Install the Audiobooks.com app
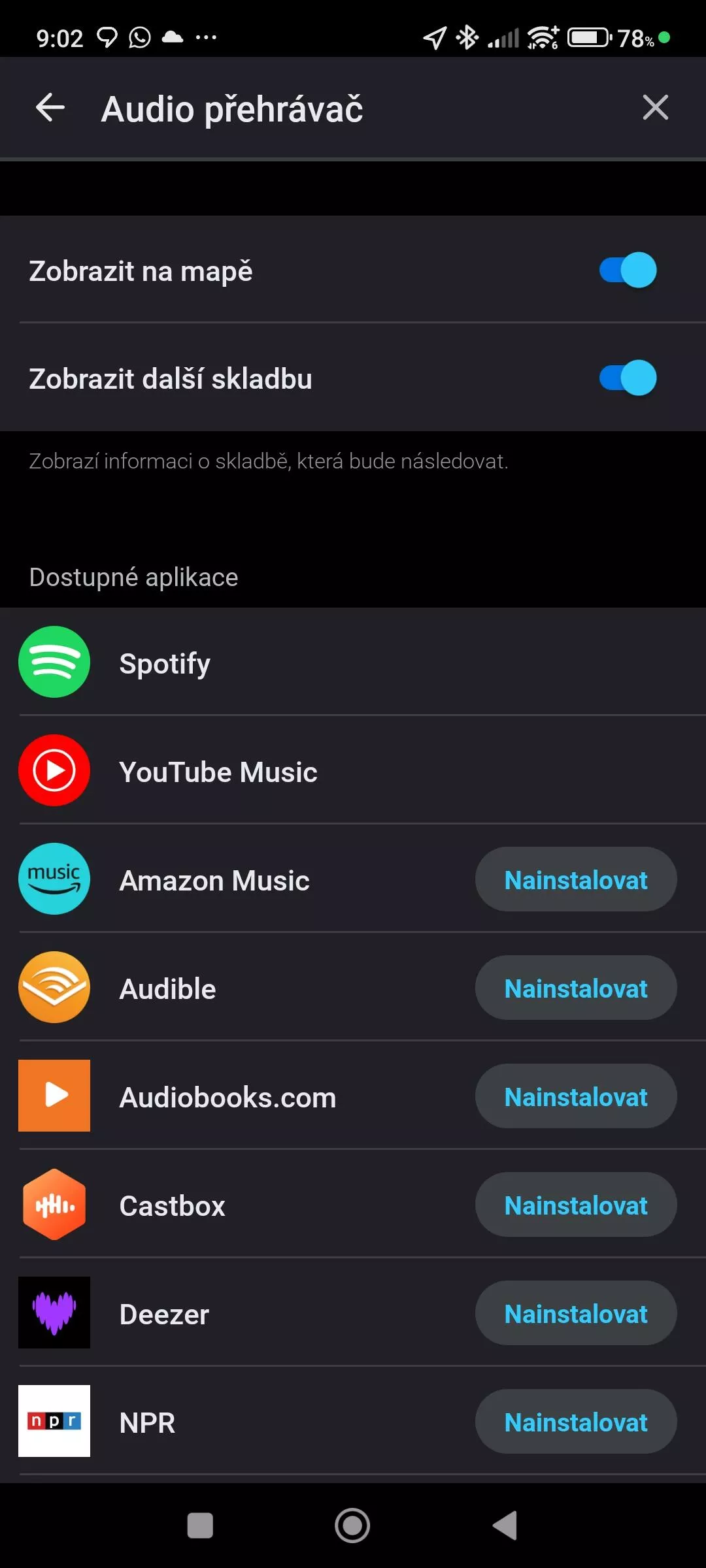This screenshot has width=706, height=1568. coord(576,1096)
